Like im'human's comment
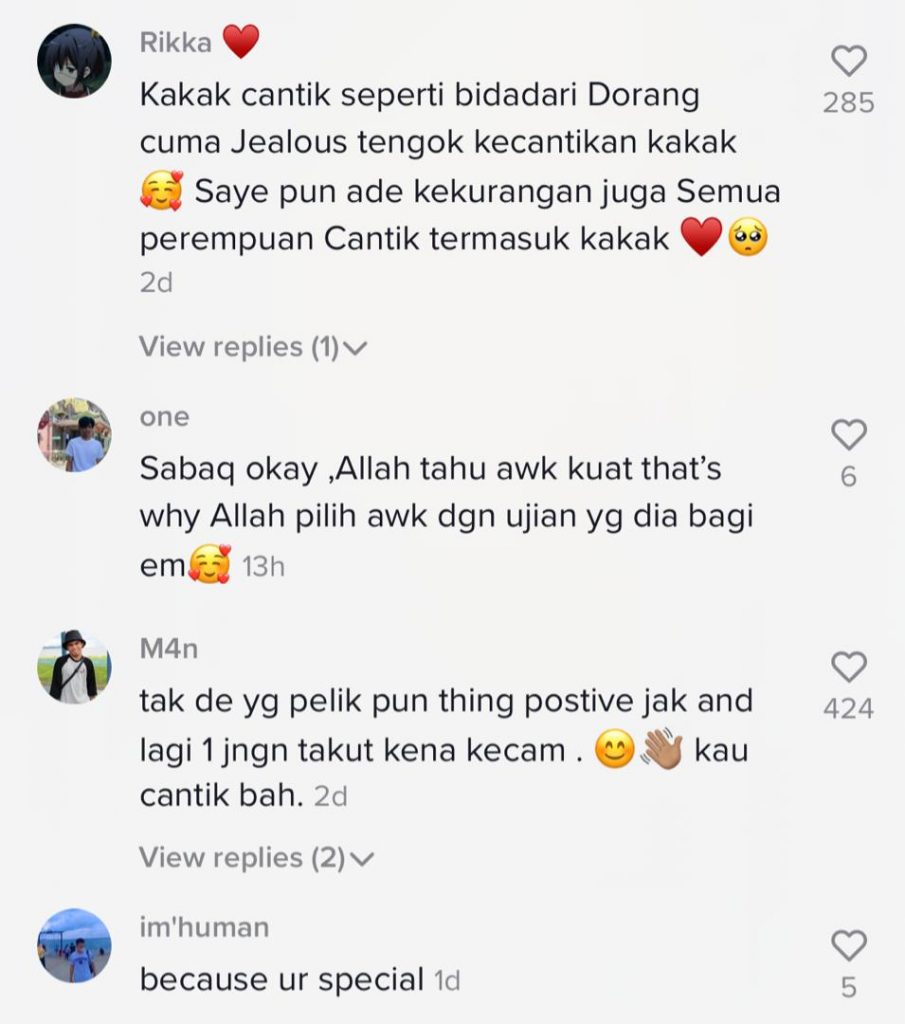 pos(849,946)
